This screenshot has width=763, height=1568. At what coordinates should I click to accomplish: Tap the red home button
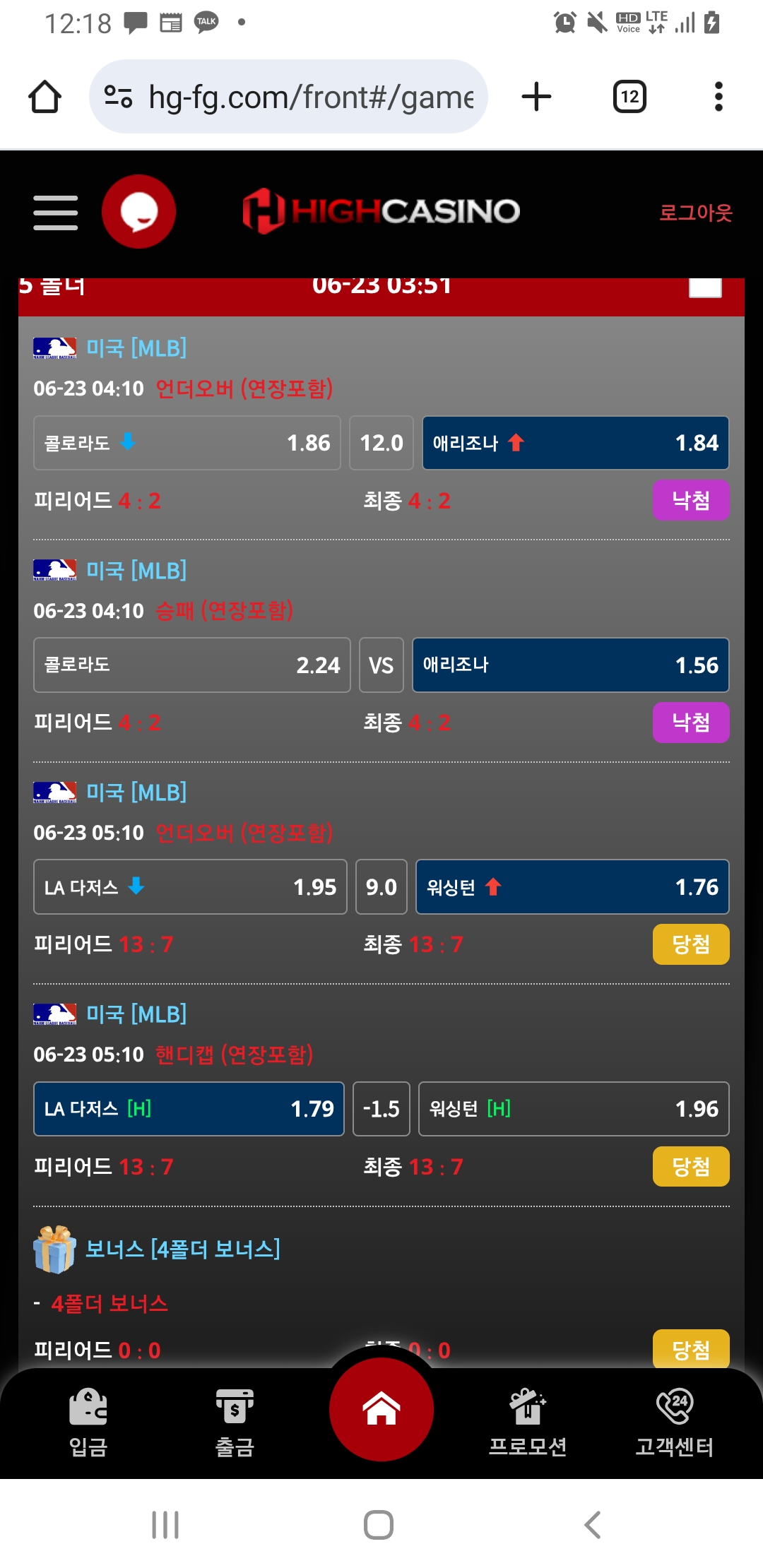[381, 1409]
